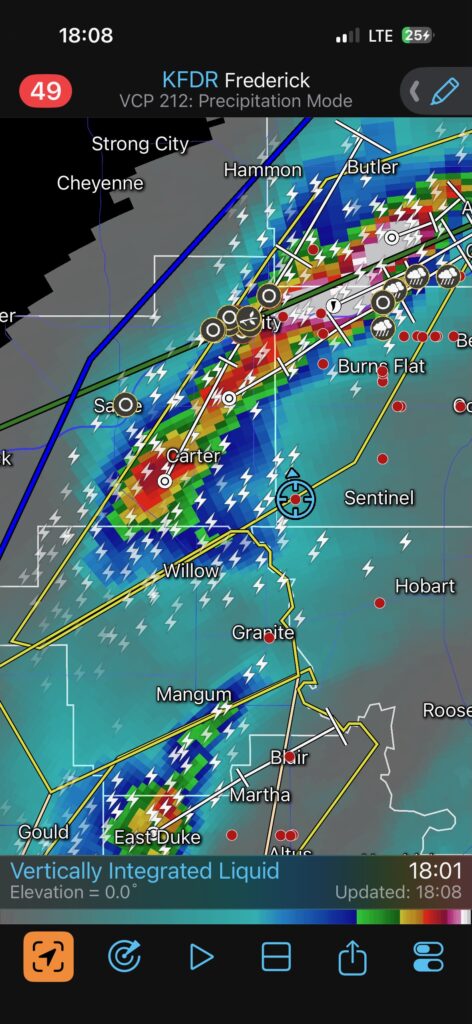Open the settings toggles menu
This screenshot has width=472, height=1024.
[428, 957]
